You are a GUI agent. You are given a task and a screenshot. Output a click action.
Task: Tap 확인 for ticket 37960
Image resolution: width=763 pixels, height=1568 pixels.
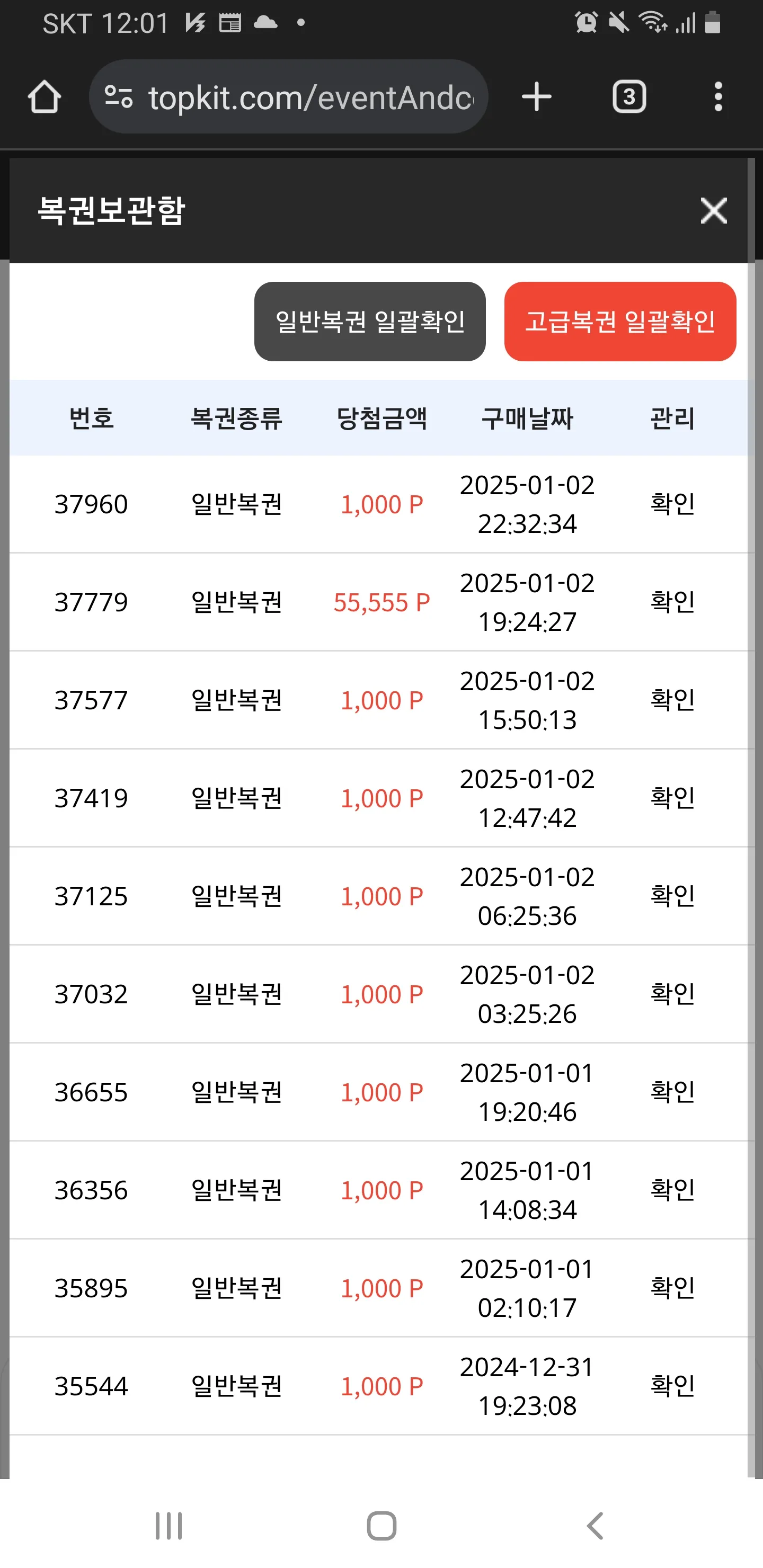(x=672, y=504)
